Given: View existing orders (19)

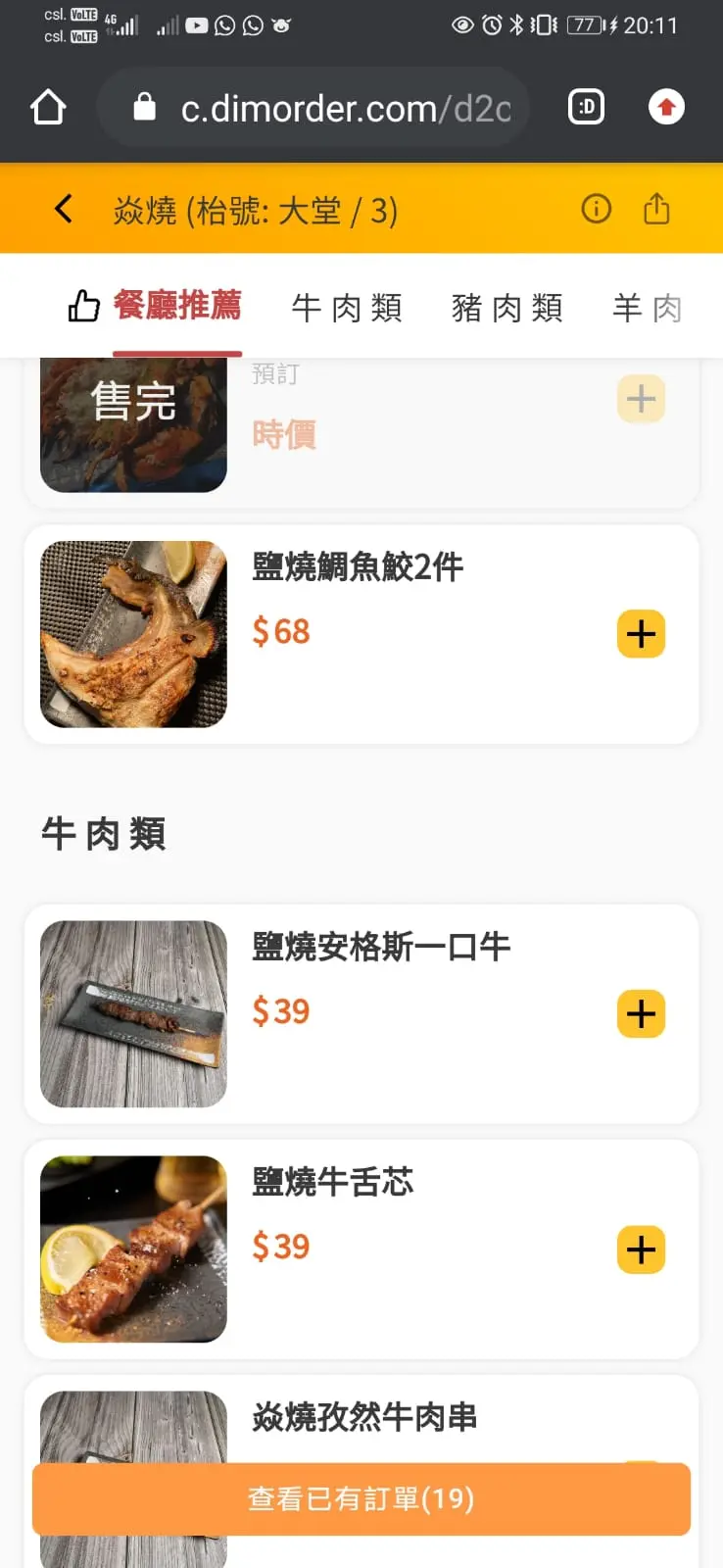Looking at the screenshot, I should coord(361,1499).
